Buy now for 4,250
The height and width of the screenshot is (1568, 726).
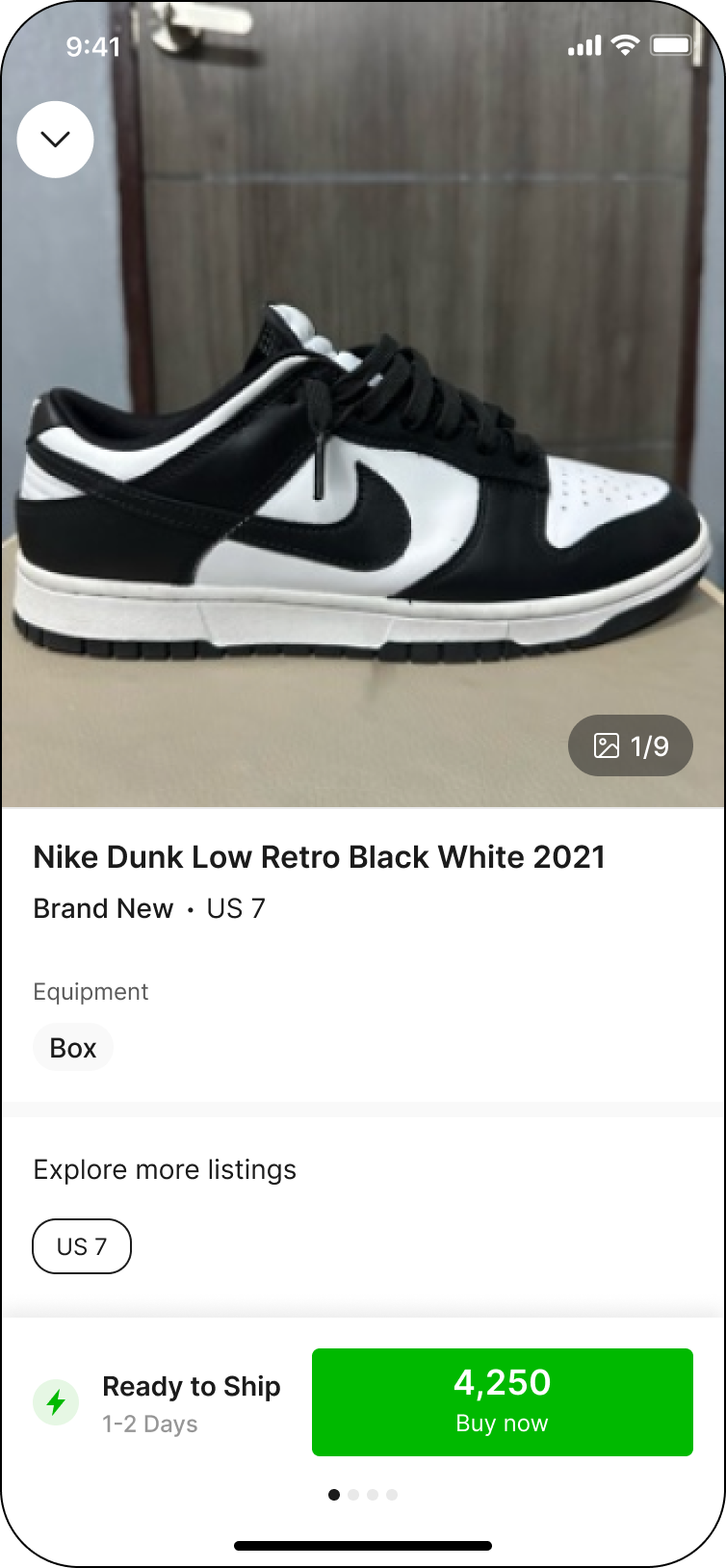click(502, 1401)
